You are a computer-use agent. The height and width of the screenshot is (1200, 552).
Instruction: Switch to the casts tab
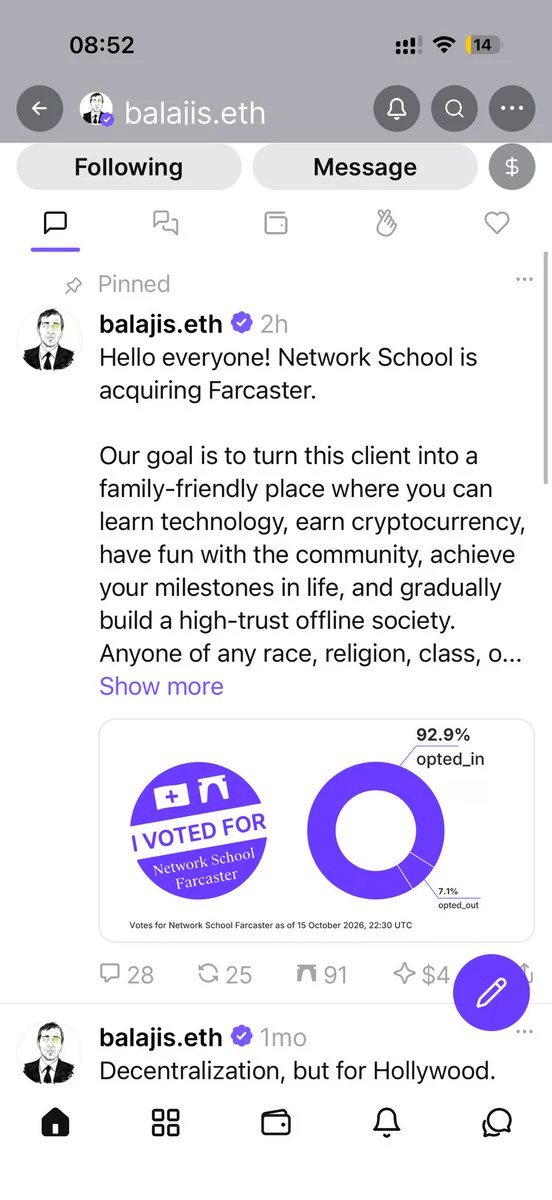[x=56, y=223]
